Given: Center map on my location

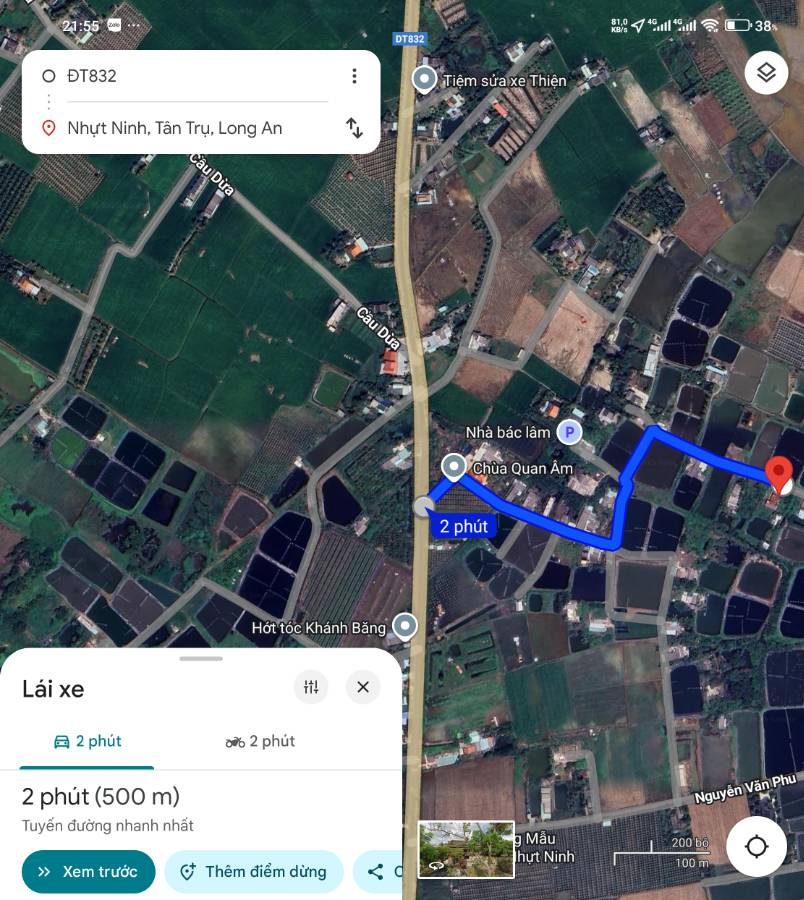Looking at the screenshot, I should [x=756, y=846].
